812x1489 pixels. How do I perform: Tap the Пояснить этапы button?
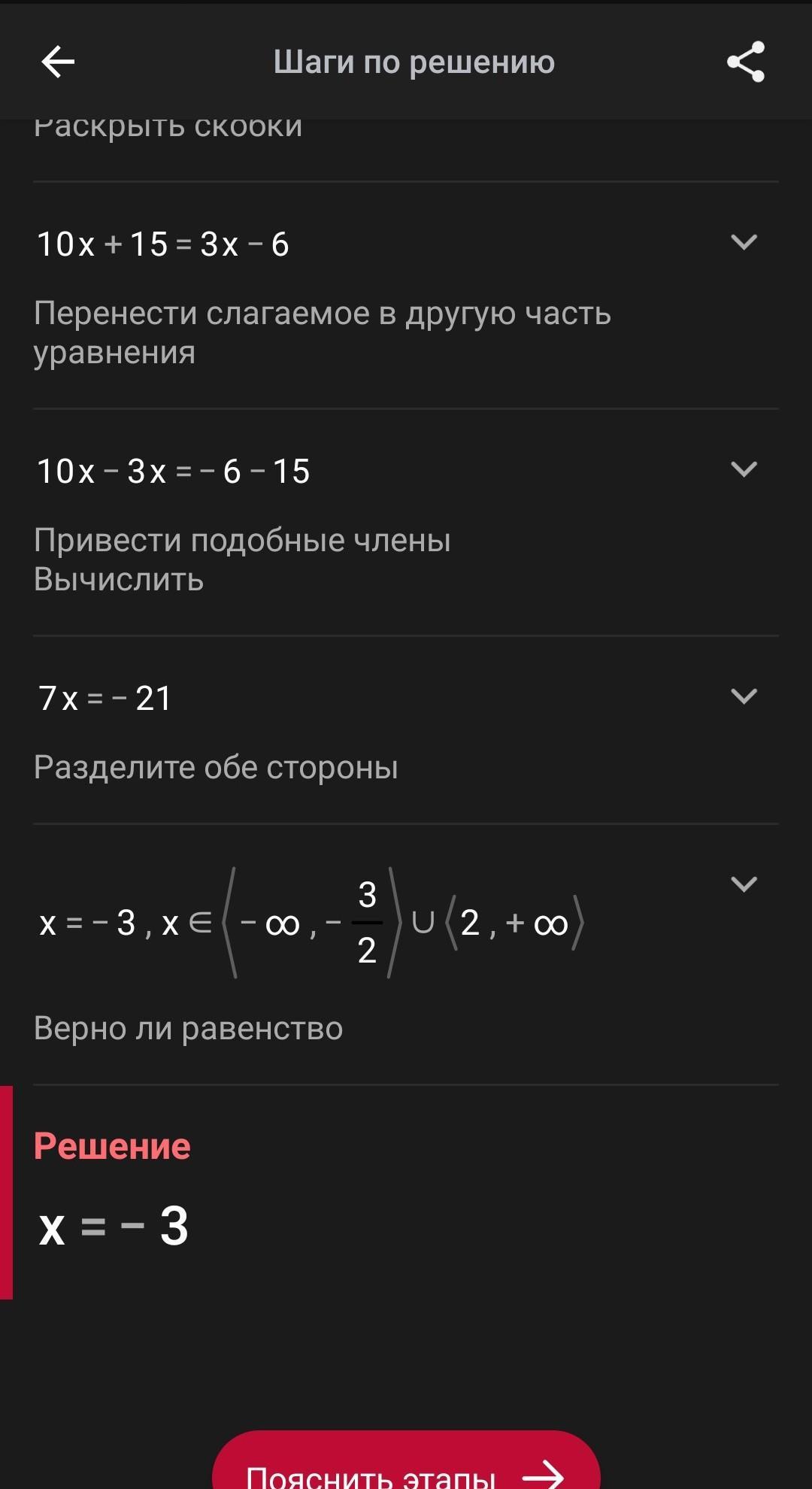tap(406, 1466)
